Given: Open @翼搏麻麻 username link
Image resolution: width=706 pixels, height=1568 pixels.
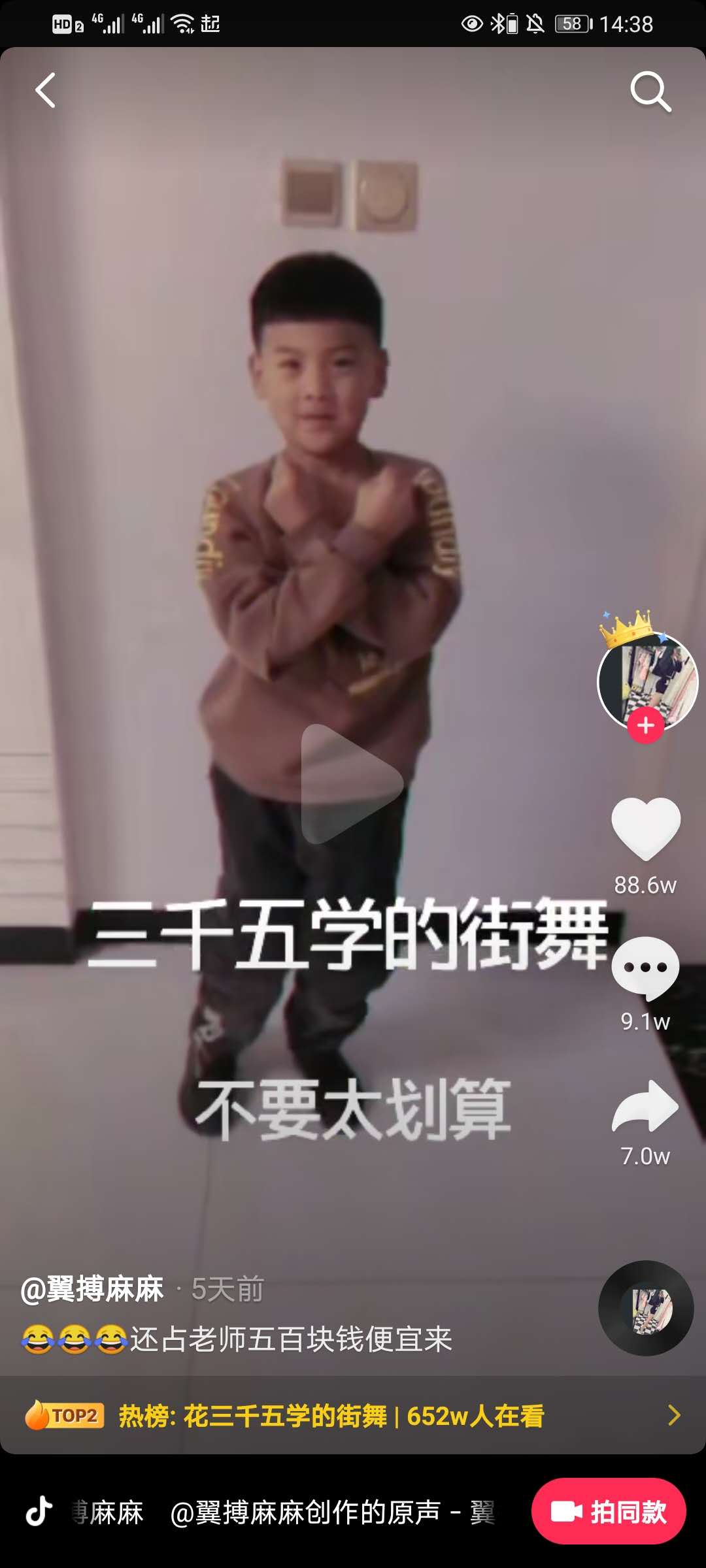Looking at the screenshot, I should coord(92,1289).
